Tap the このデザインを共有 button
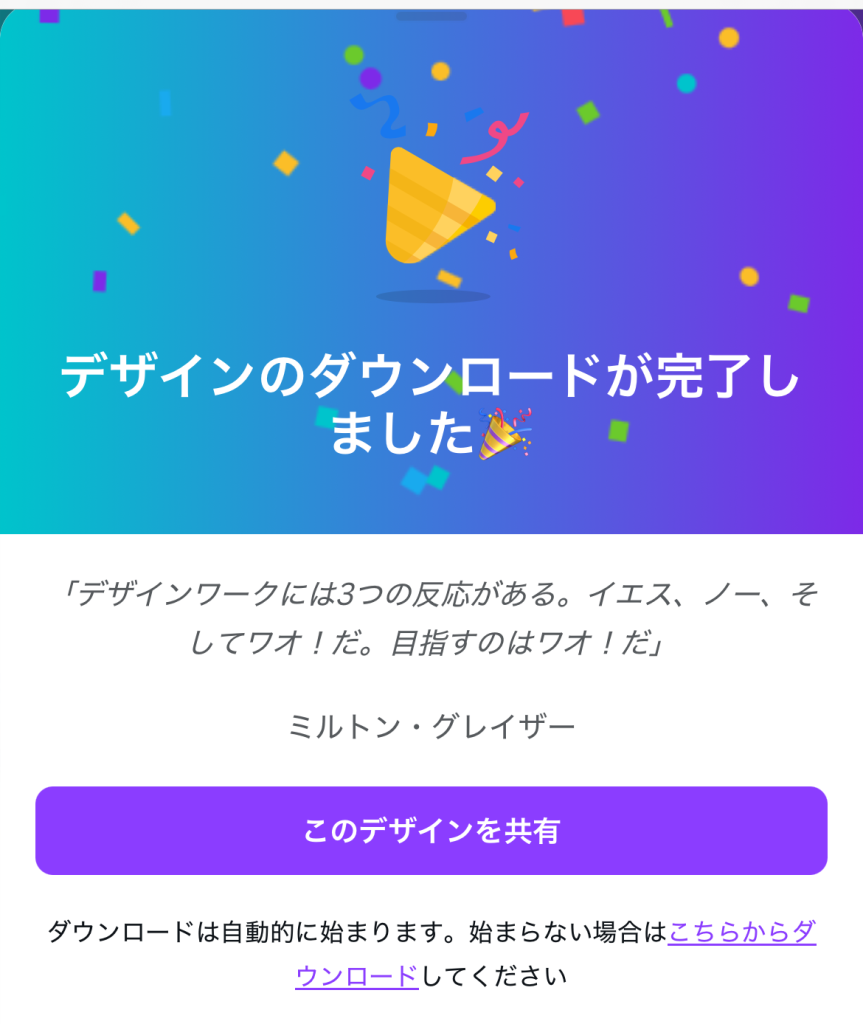 [x=431, y=831]
